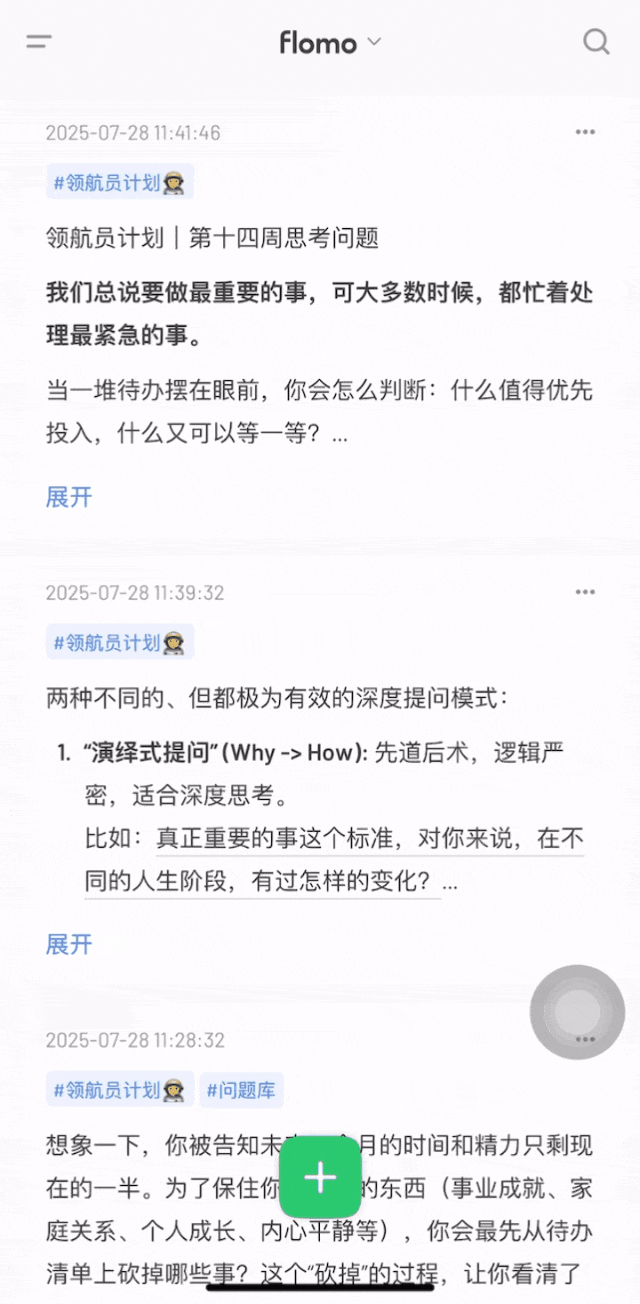Image resolution: width=640 pixels, height=1304 pixels.
Task: Open overflow menu for the 11:39:32 memo
Action: pyautogui.click(x=585, y=592)
